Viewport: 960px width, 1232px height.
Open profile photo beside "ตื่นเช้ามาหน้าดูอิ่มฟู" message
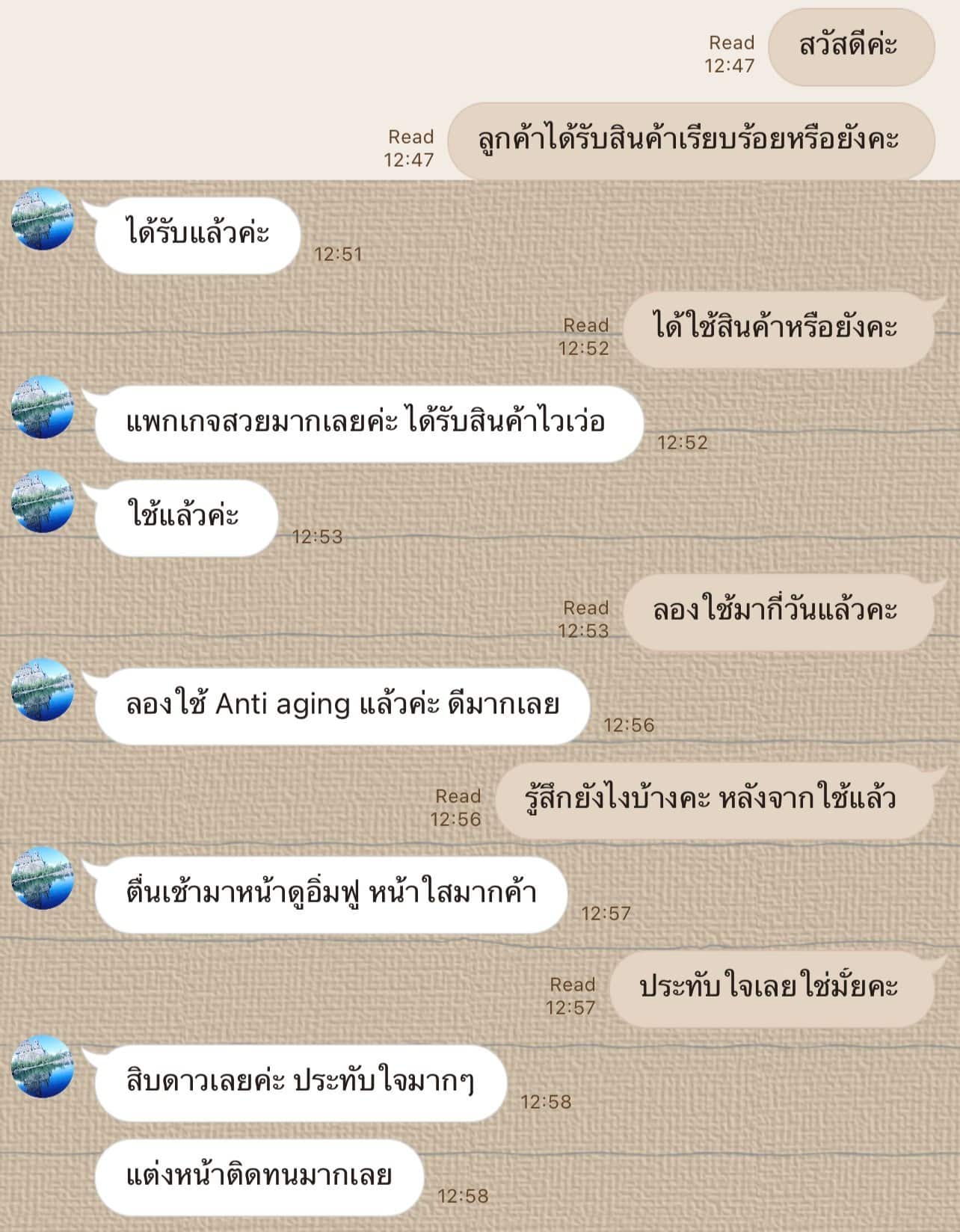(x=43, y=878)
